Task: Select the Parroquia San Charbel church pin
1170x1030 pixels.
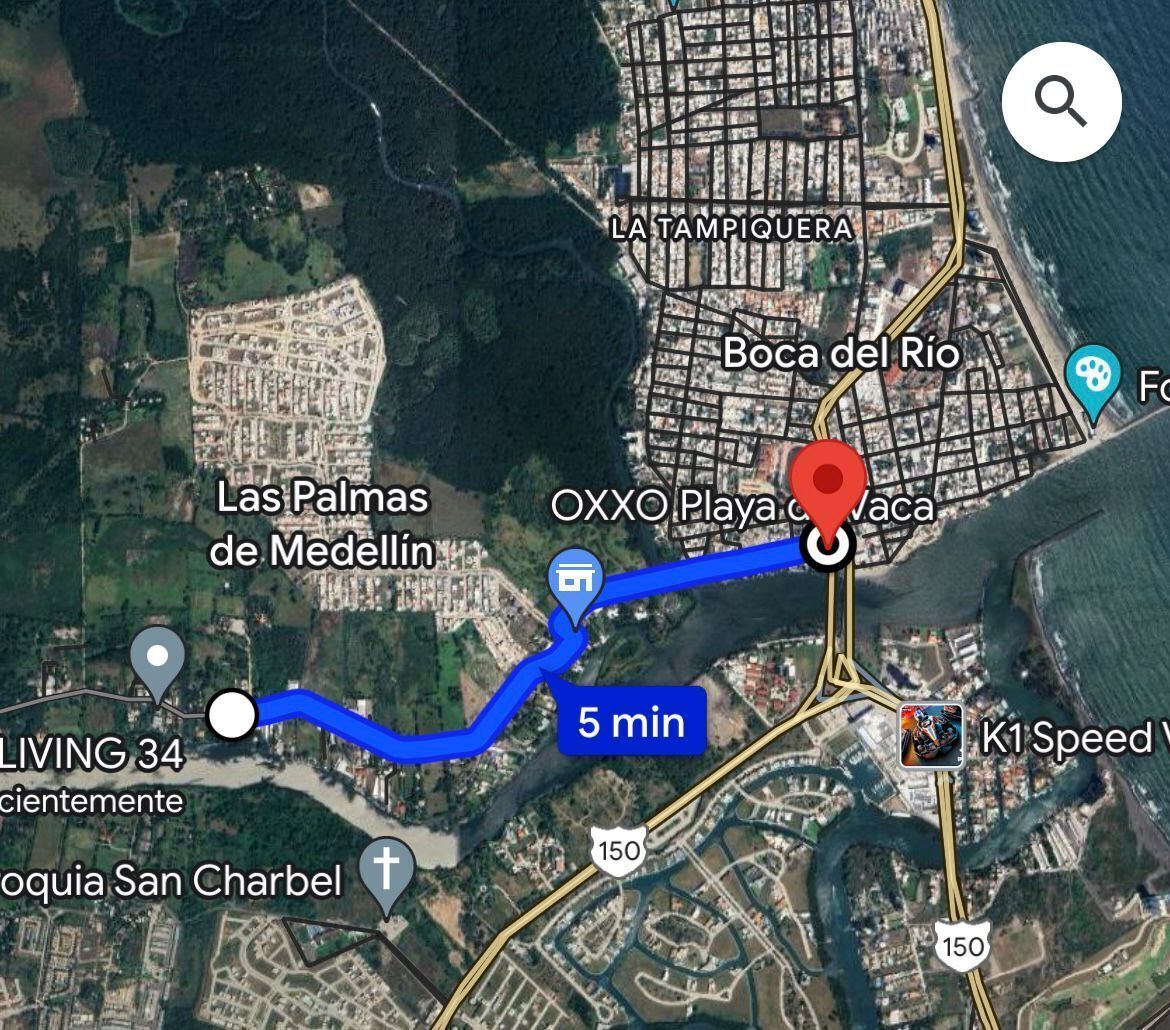Action: pos(386,872)
